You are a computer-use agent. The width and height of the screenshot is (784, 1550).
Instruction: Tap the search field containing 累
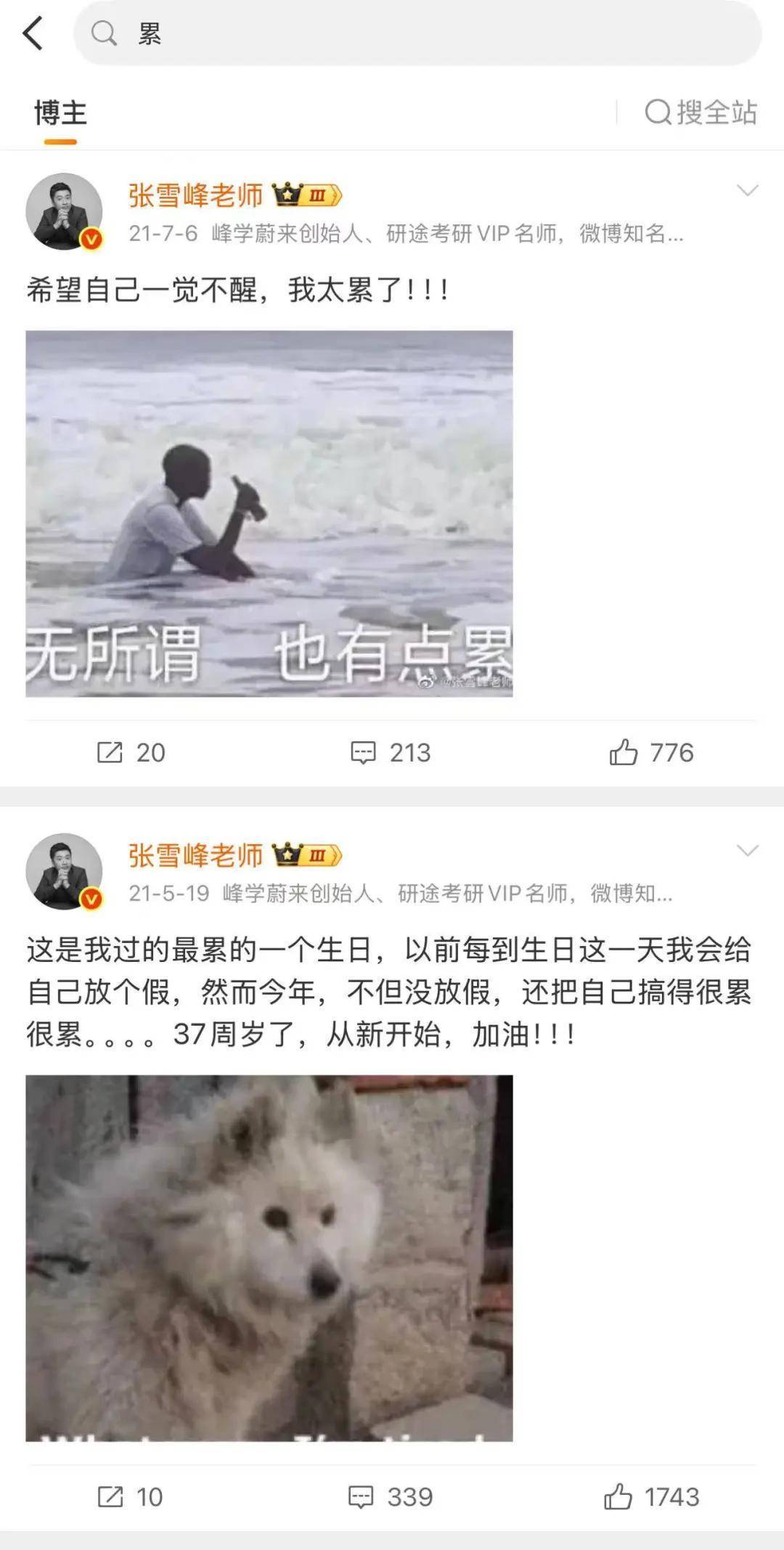(417, 33)
